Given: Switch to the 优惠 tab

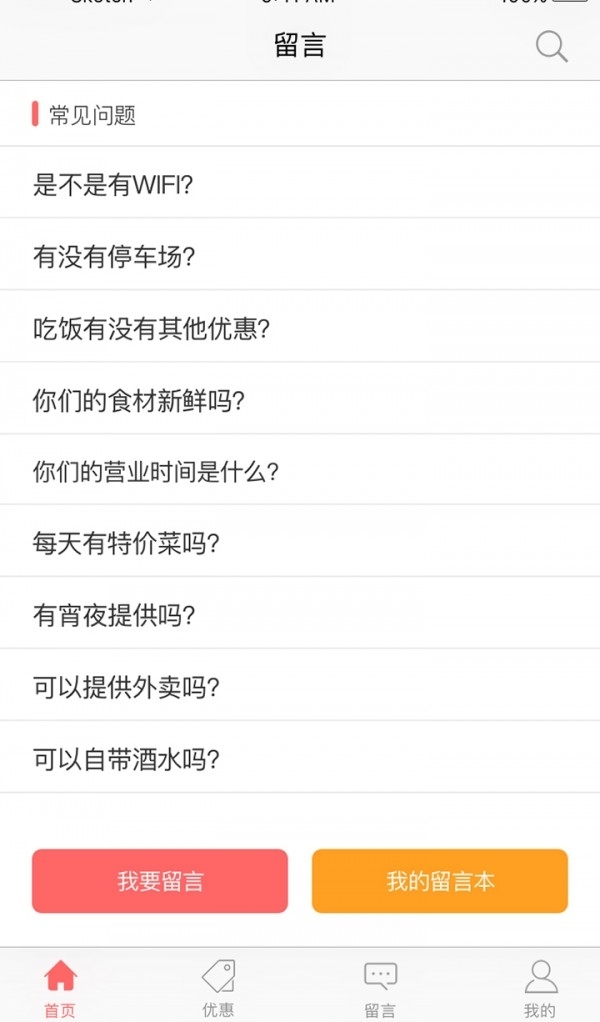Looking at the screenshot, I should (x=218, y=988).
